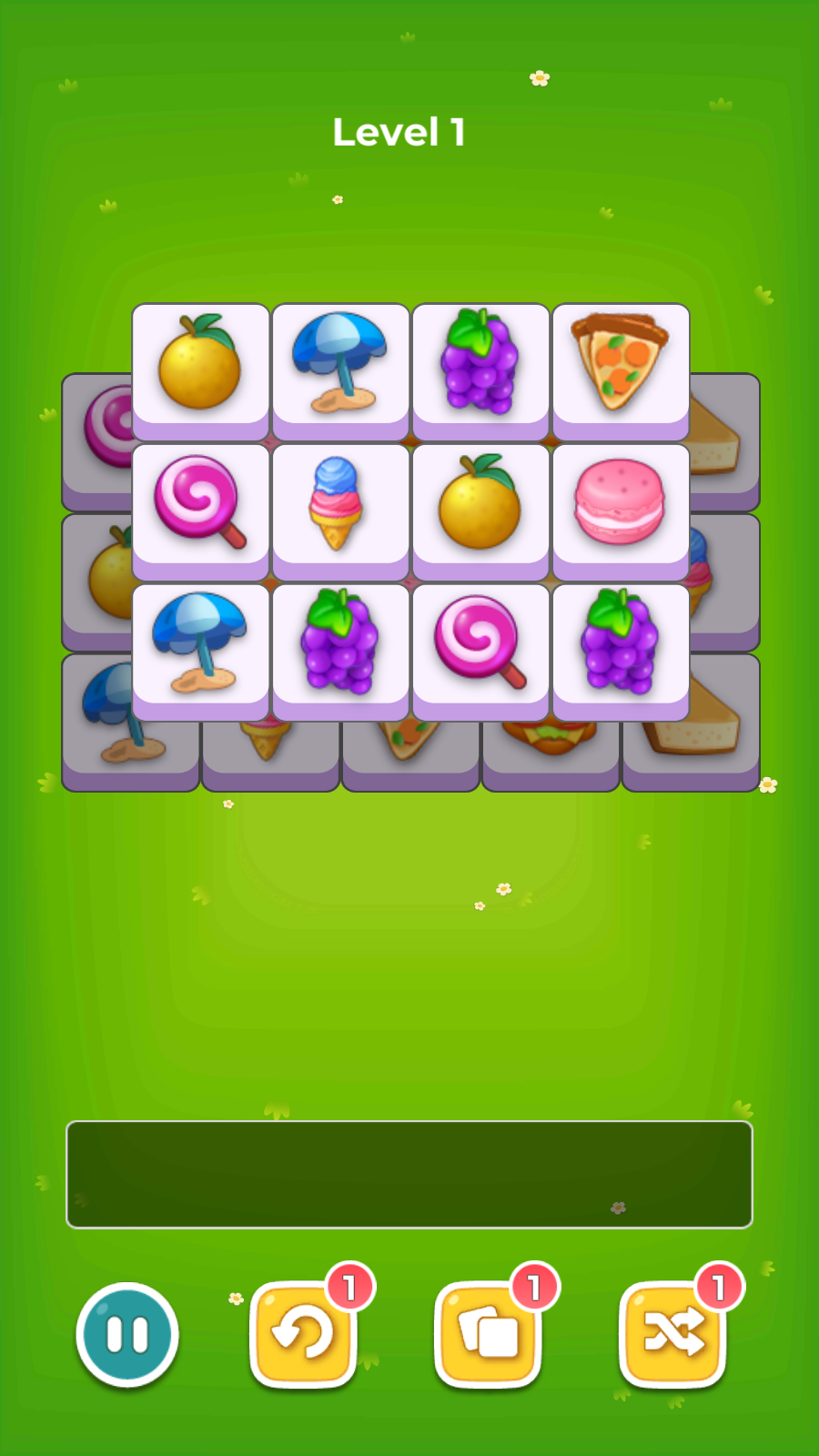
Task: Pick the lollipop tile in the middle row
Action: [x=200, y=506]
